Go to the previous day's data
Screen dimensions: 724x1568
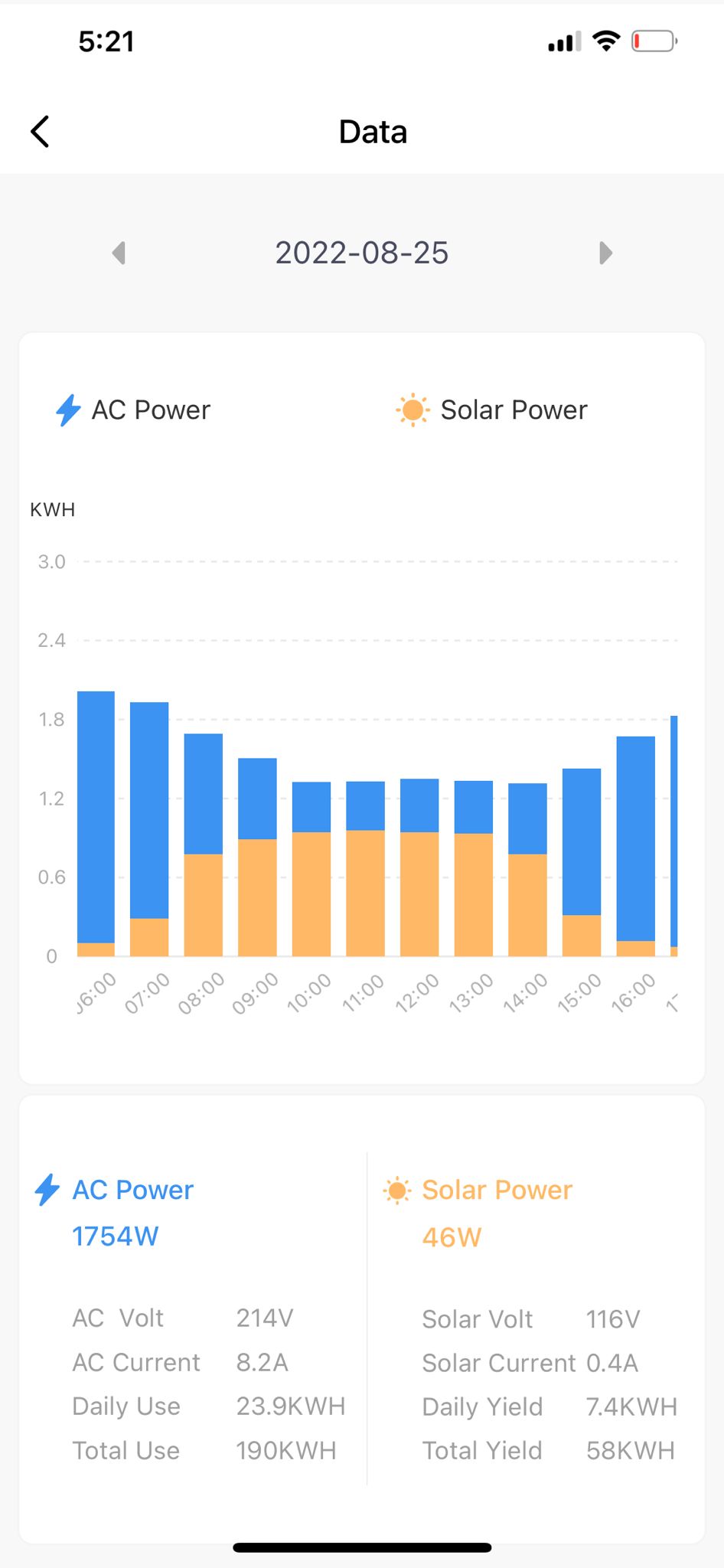119,253
